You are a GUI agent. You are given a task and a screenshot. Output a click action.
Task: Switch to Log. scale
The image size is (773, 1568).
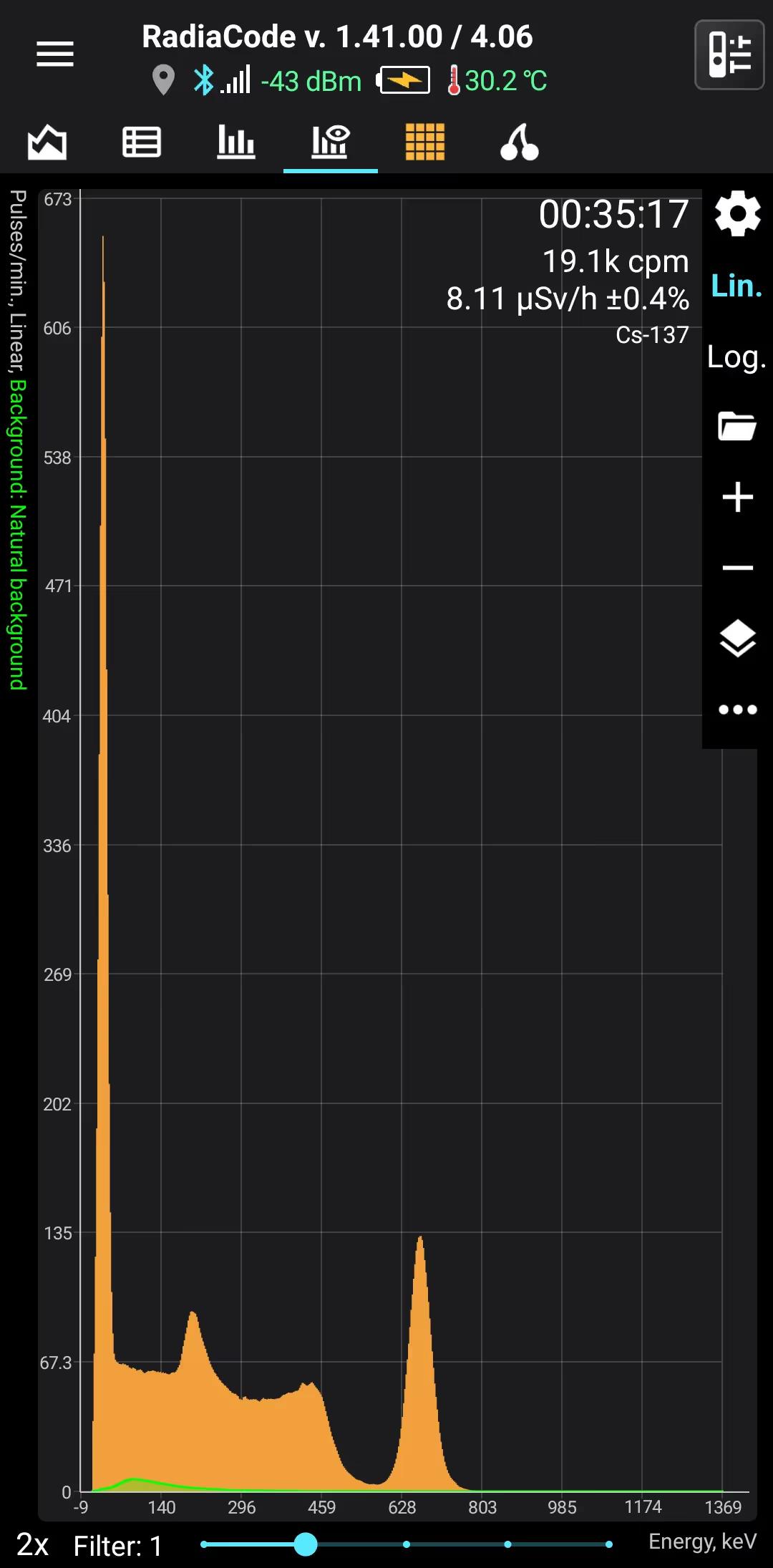pyautogui.click(x=736, y=357)
